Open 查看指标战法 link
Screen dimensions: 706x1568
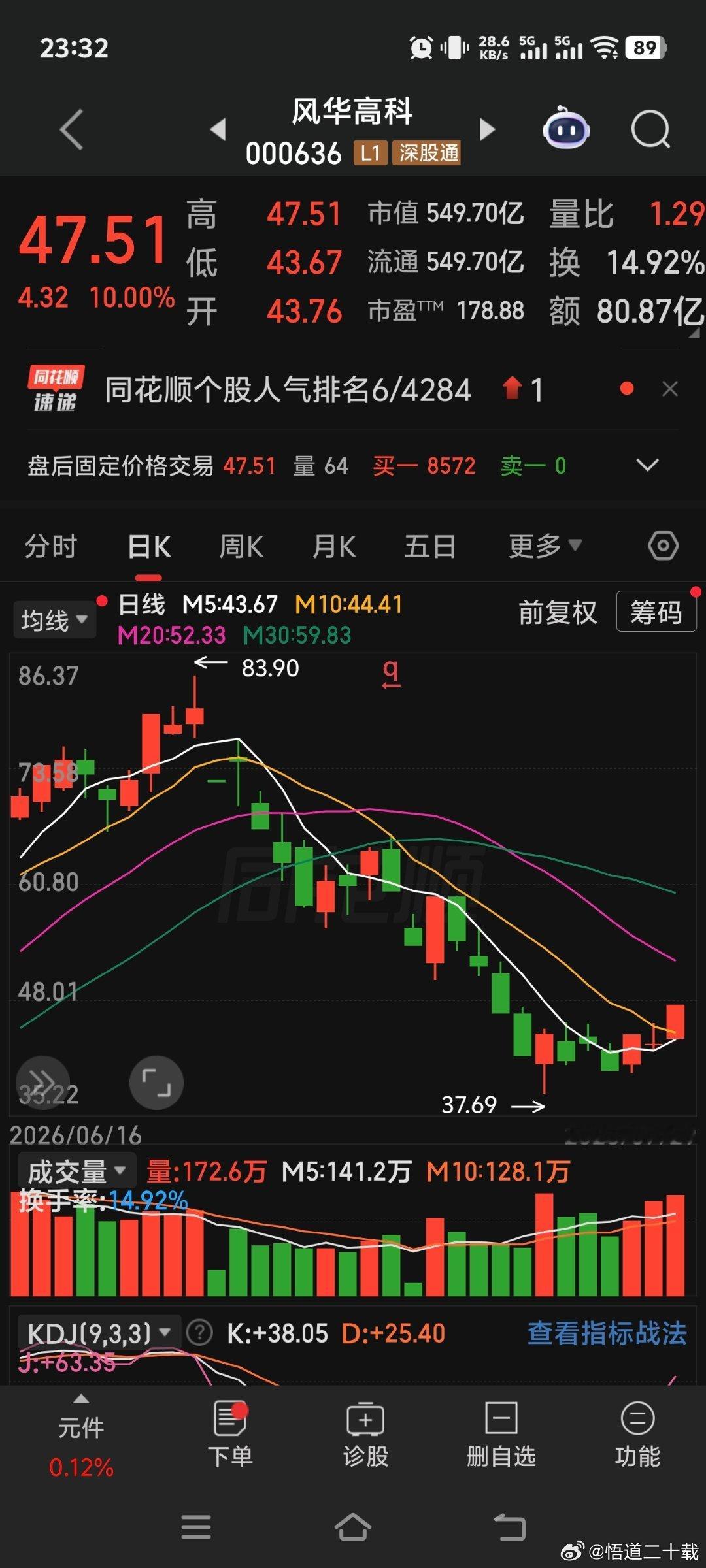point(607,1333)
